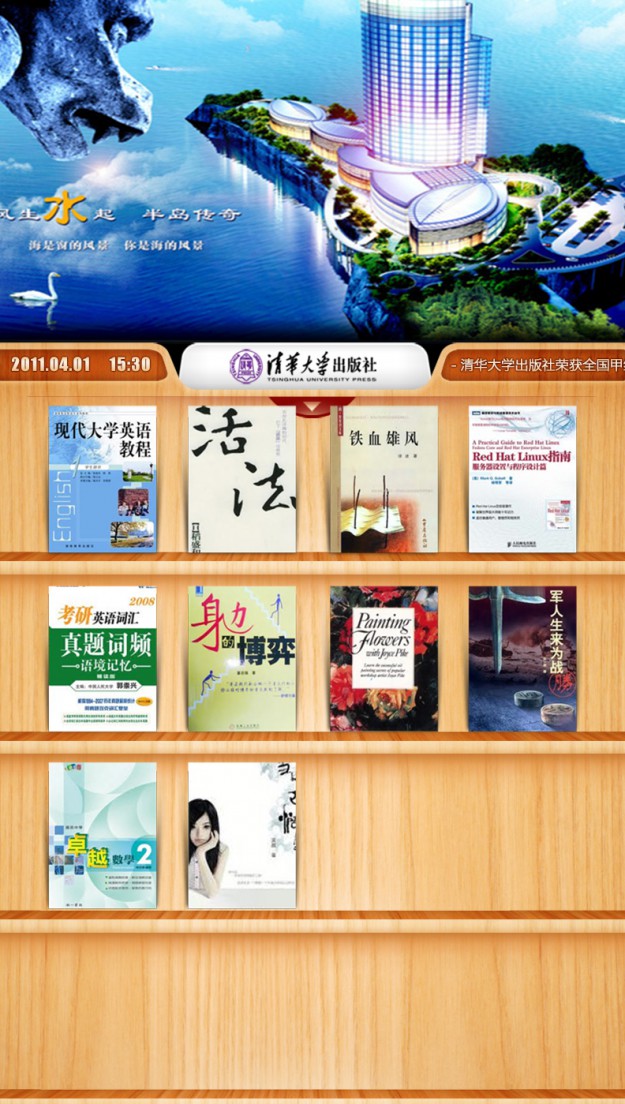The image size is (625, 1104).
Task: Open the book with the girl on its cover
Action: [242, 835]
